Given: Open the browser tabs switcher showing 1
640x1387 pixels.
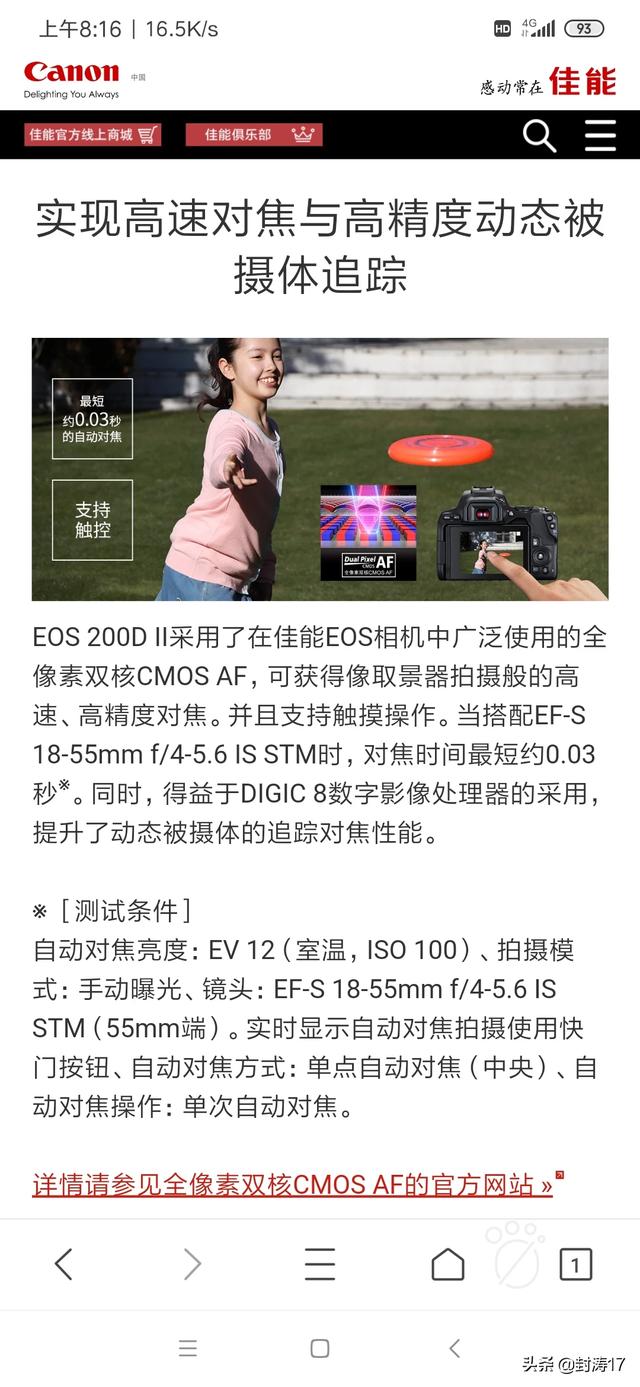Looking at the screenshot, I should [x=575, y=1265].
